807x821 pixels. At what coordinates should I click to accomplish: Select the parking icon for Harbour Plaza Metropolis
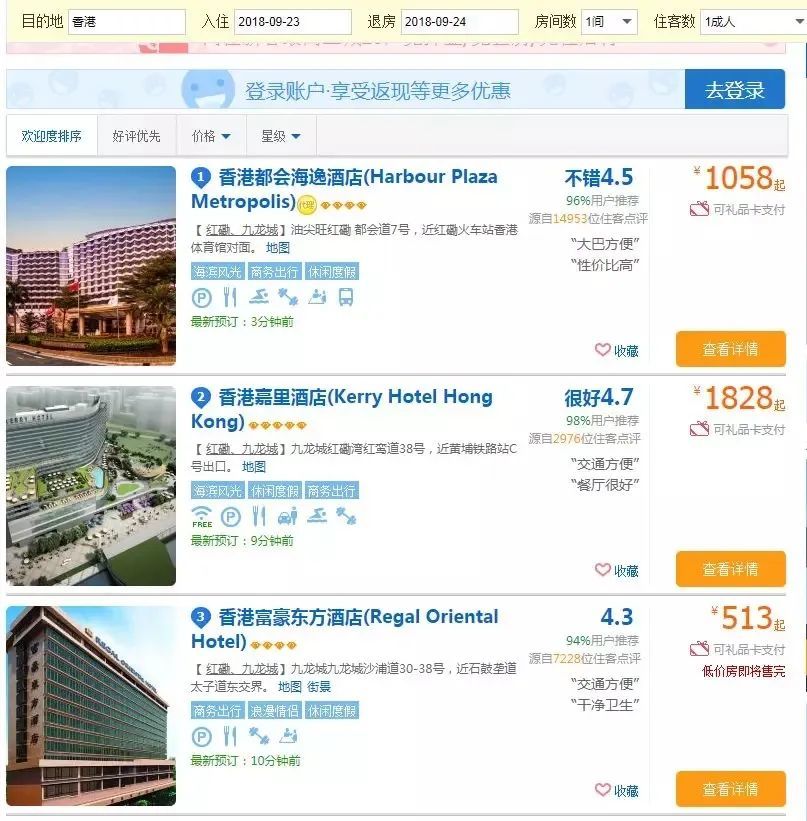click(x=202, y=297)
